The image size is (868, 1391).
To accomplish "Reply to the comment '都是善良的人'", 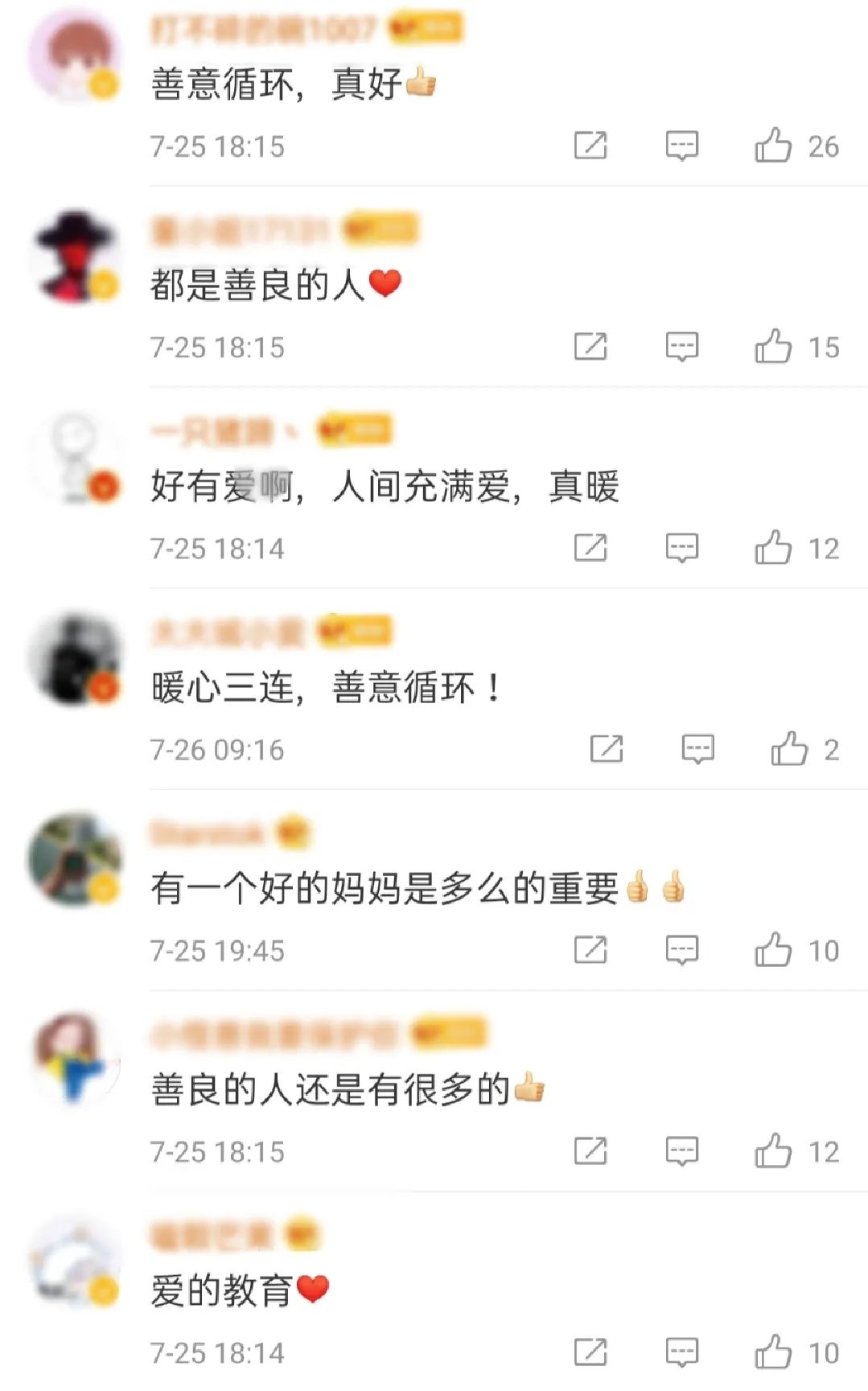I will point(681,347).
